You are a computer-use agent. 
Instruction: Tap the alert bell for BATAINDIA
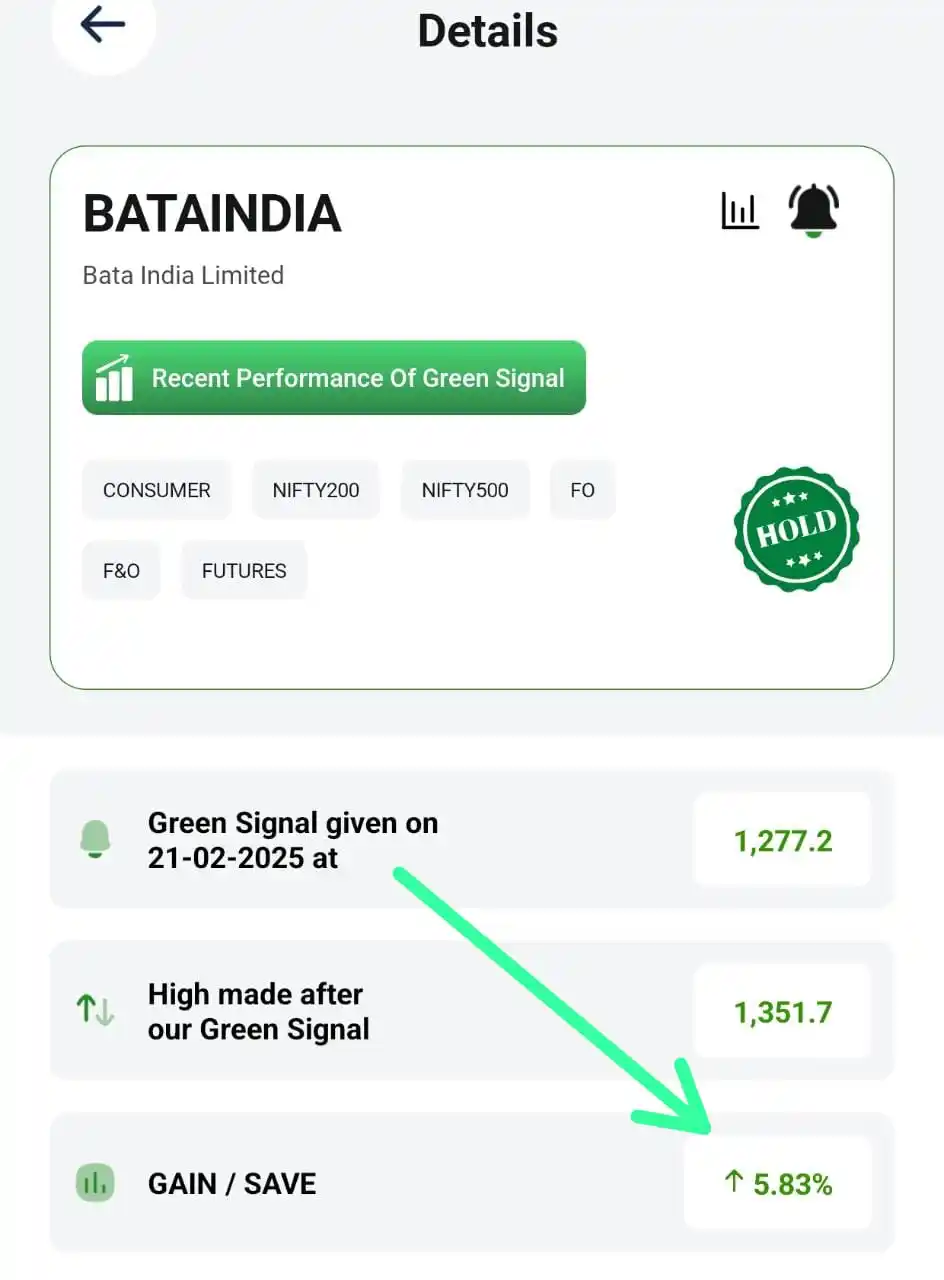[x=813, y=210]
